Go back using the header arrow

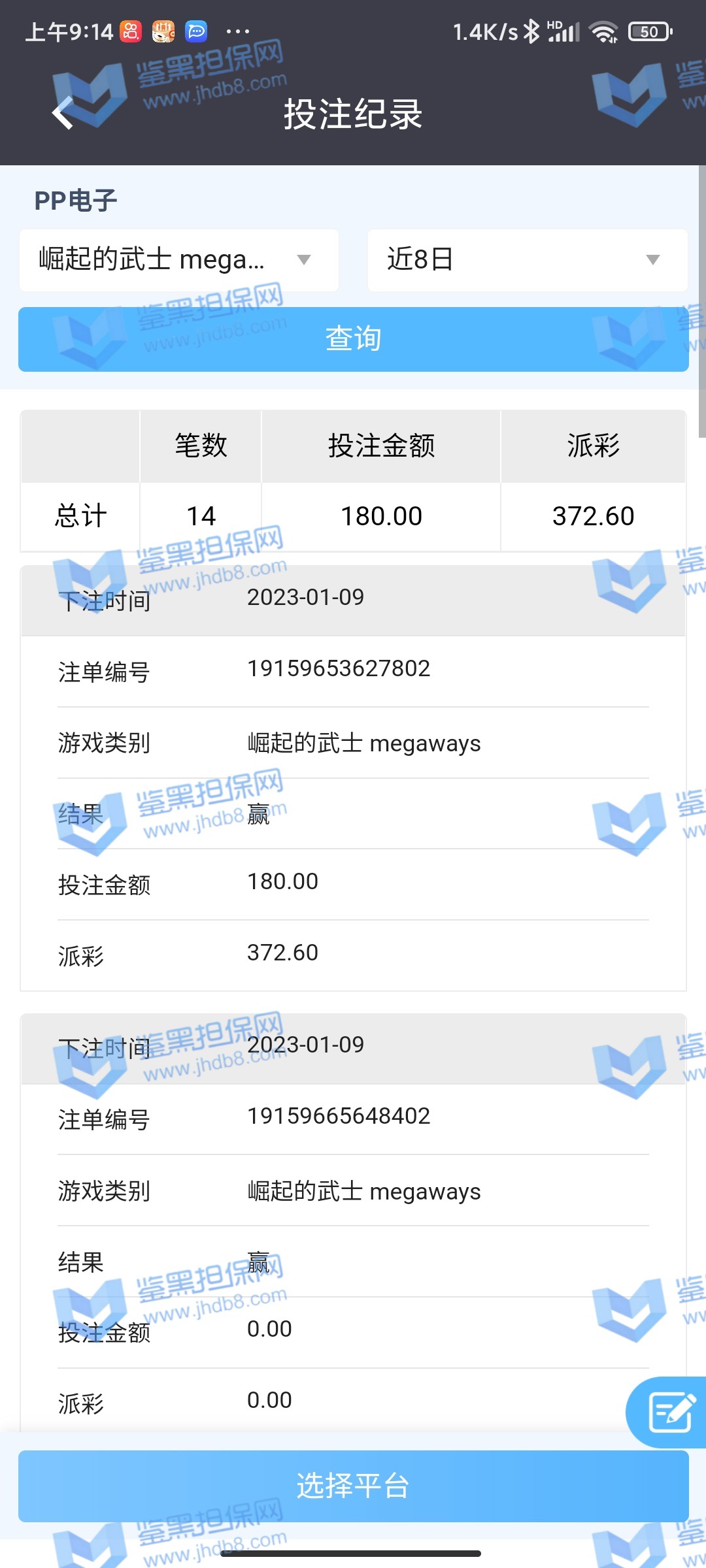[63, 113]
